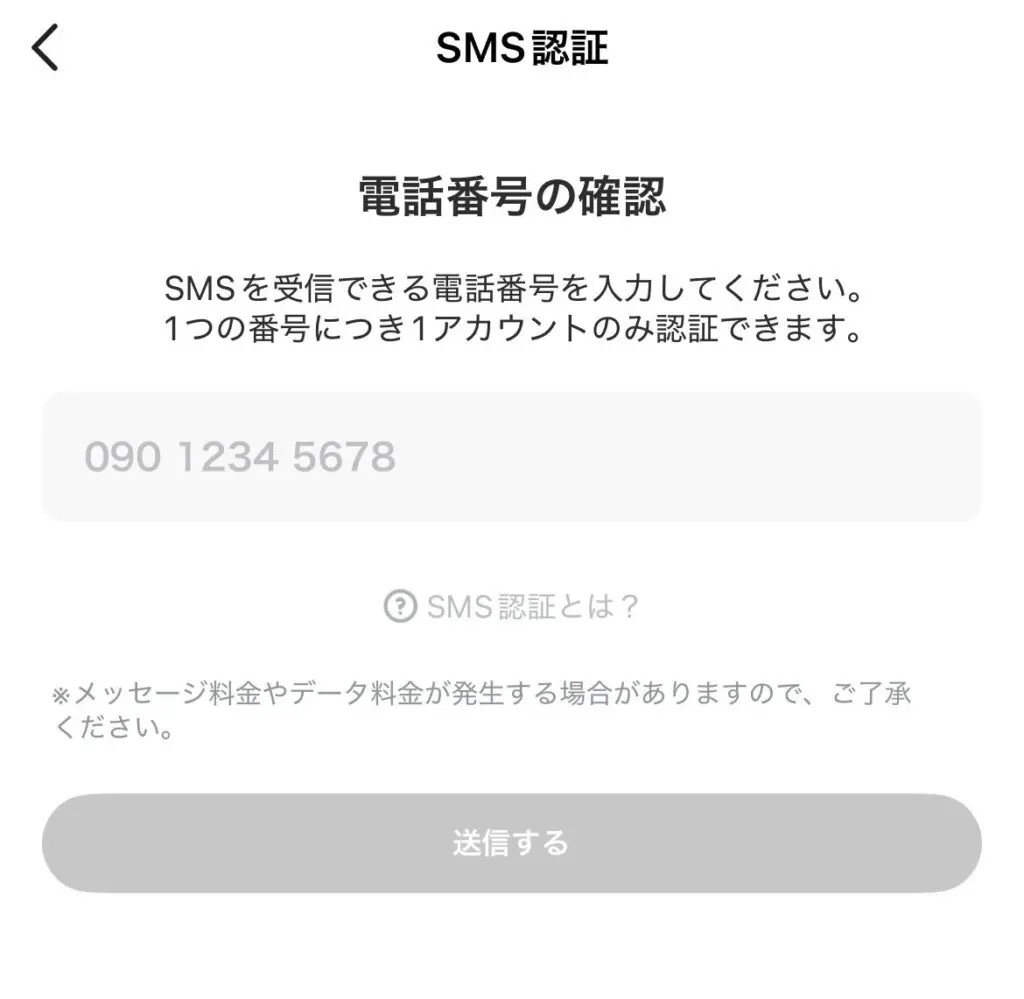1024x999 pixels.
Task: Focus the phone number input field
Action: pyautogui.click(x=511, y=457)
